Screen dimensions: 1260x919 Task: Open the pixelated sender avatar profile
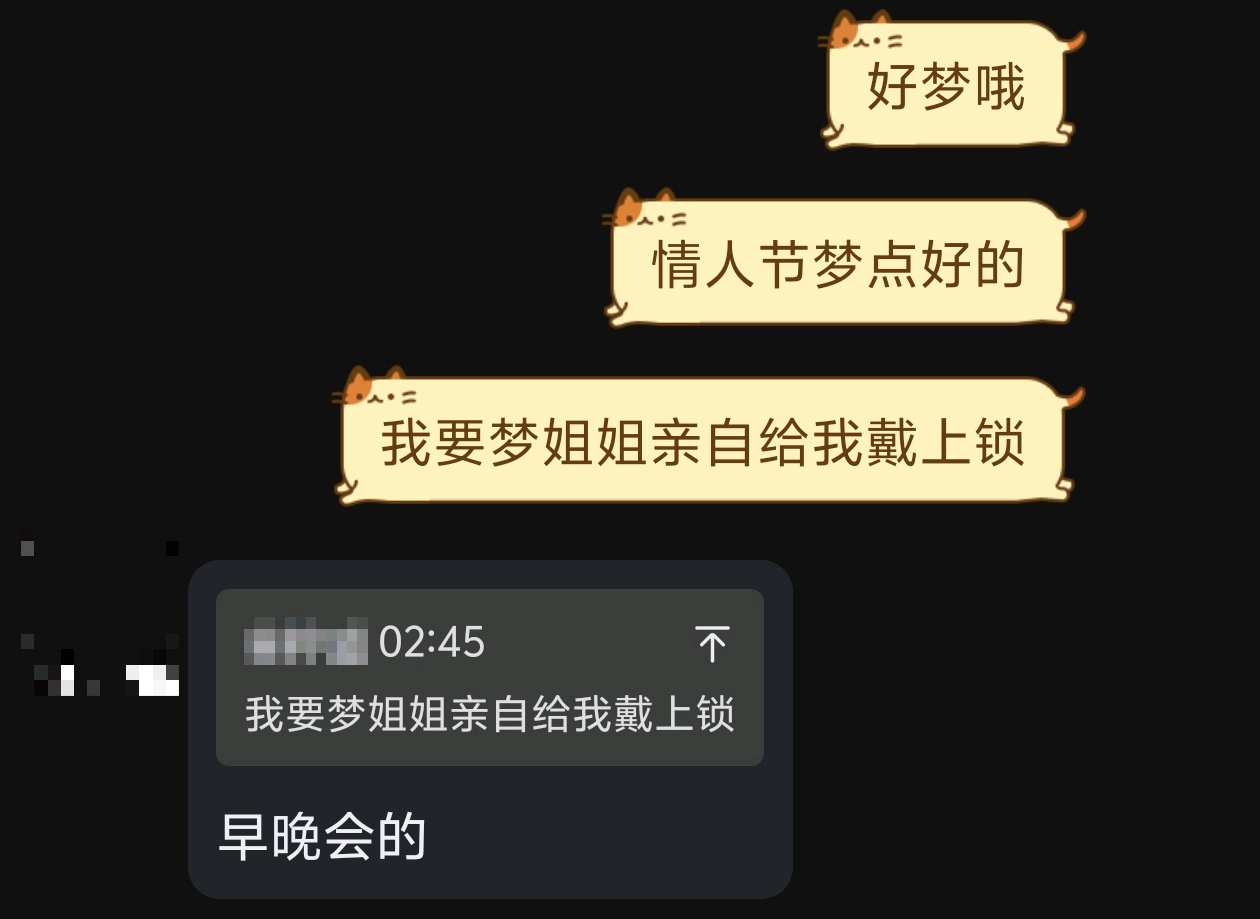100,620
